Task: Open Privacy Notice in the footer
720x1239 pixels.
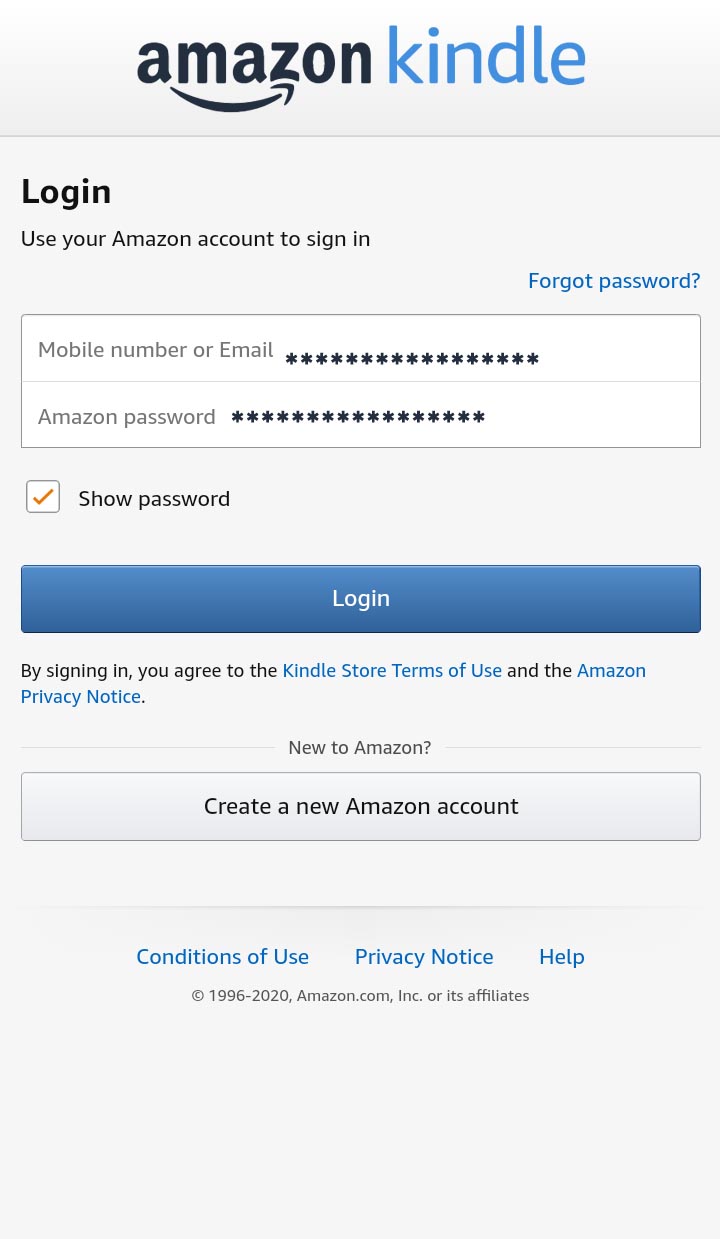Action: 424,956
